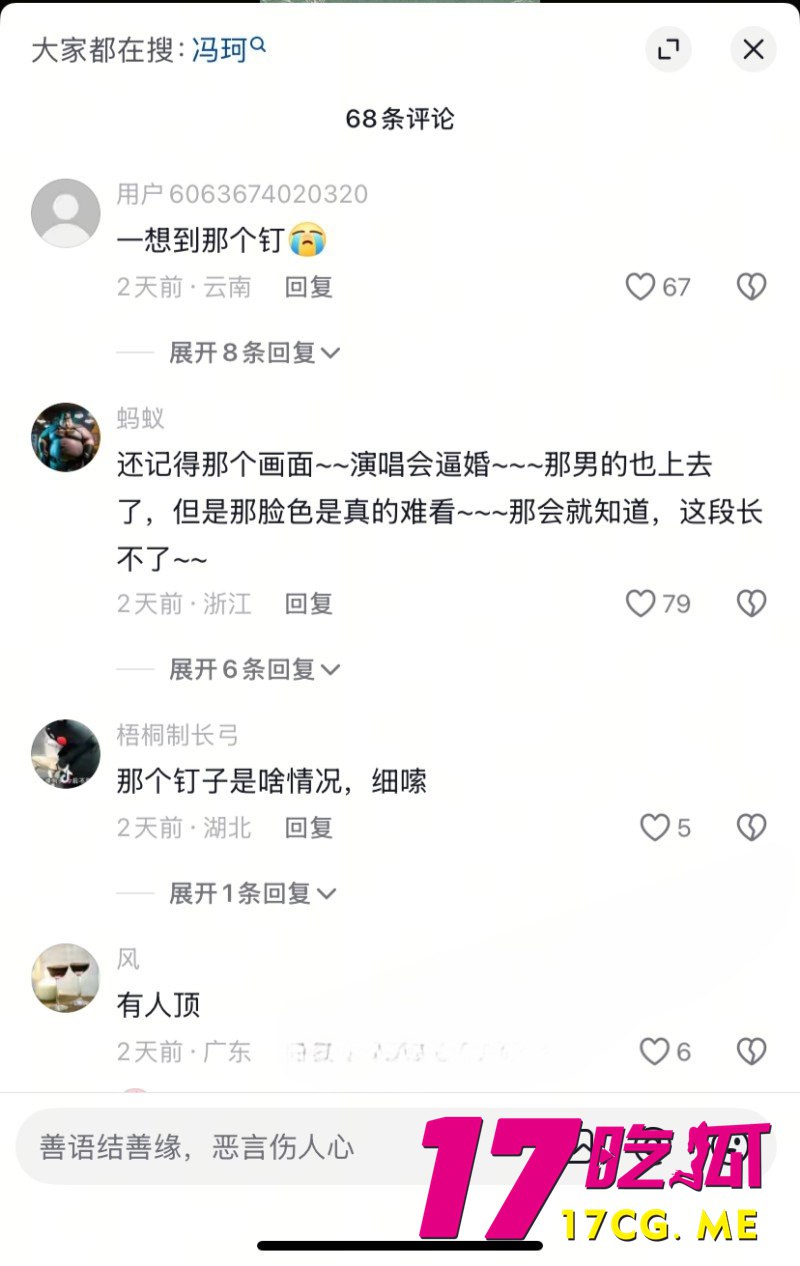
Task: Dislike the comment 一想到那个钉
Action: [751, 287]
